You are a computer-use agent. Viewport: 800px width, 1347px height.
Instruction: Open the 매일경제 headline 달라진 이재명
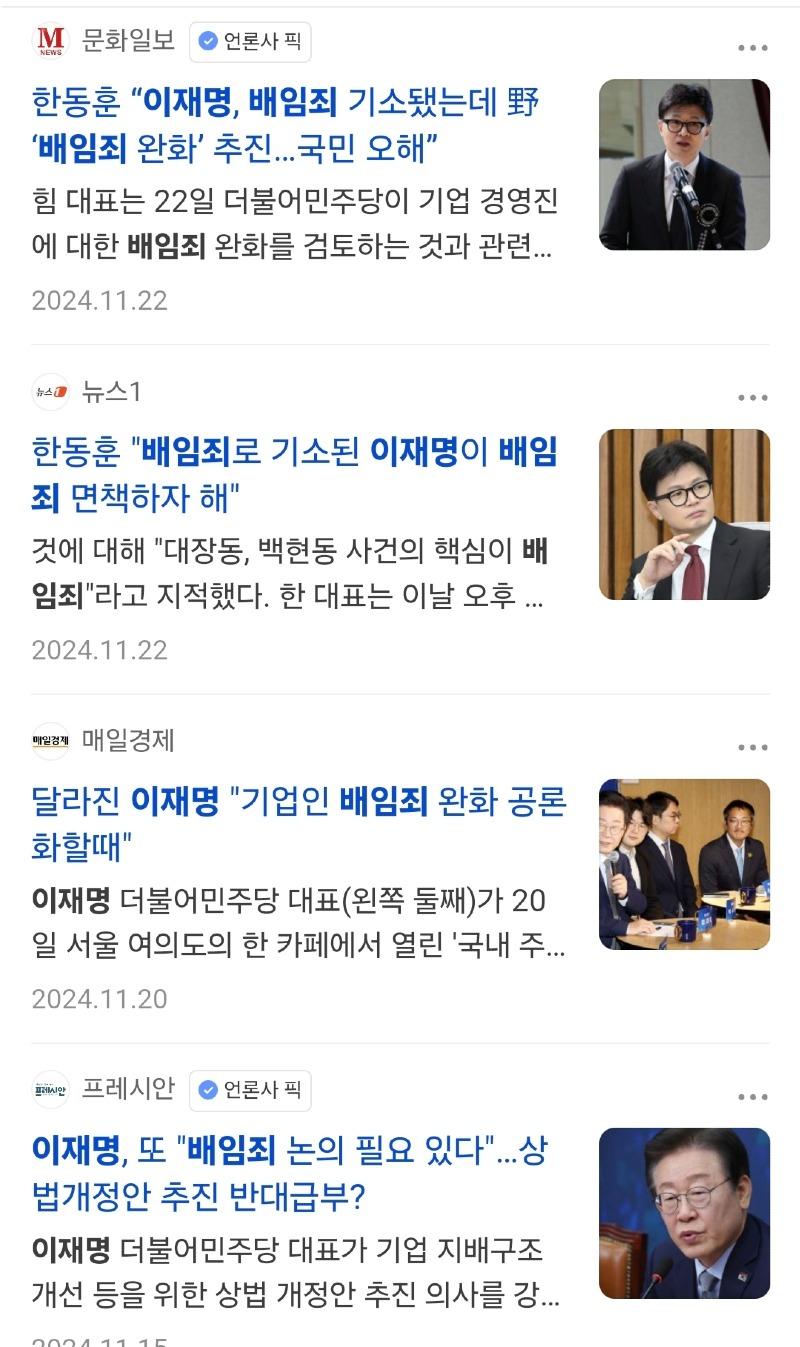pos(298,824)
